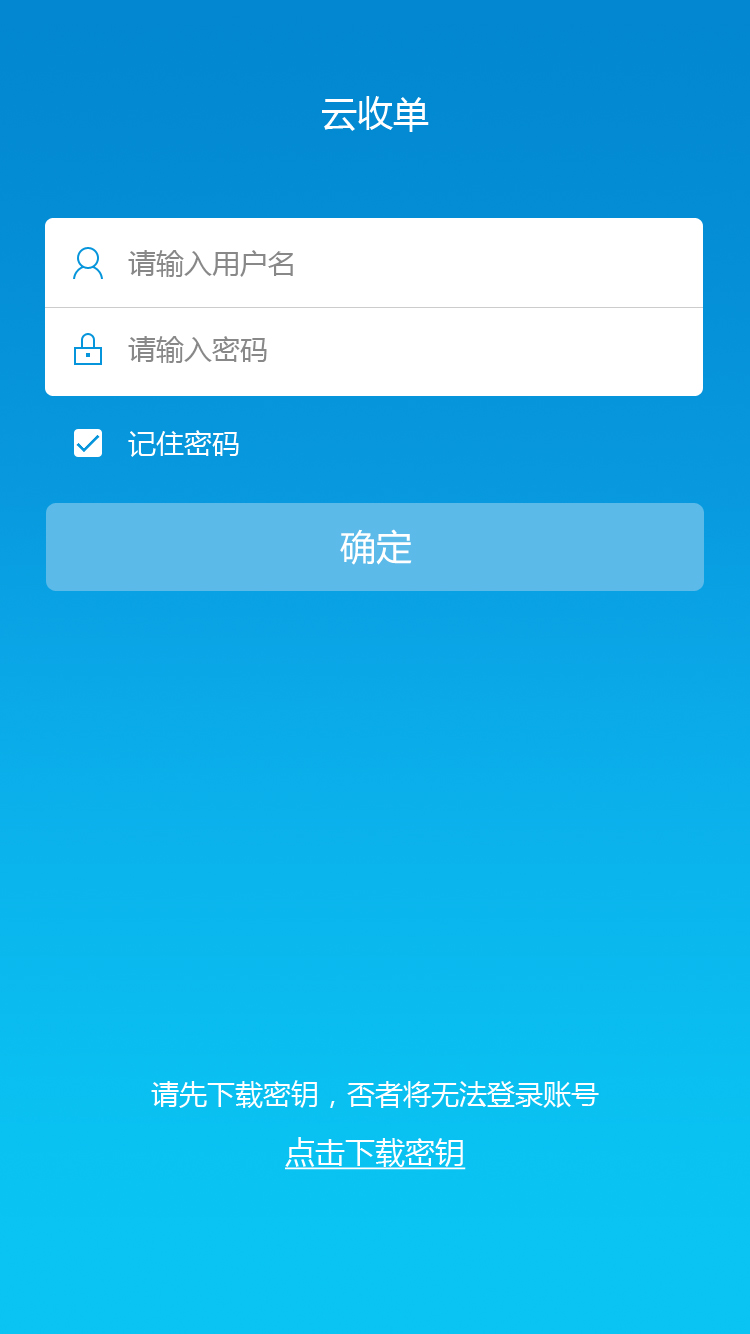
Task: Uncheck the 记住密码 checkbox
Action: click(88, 443)
